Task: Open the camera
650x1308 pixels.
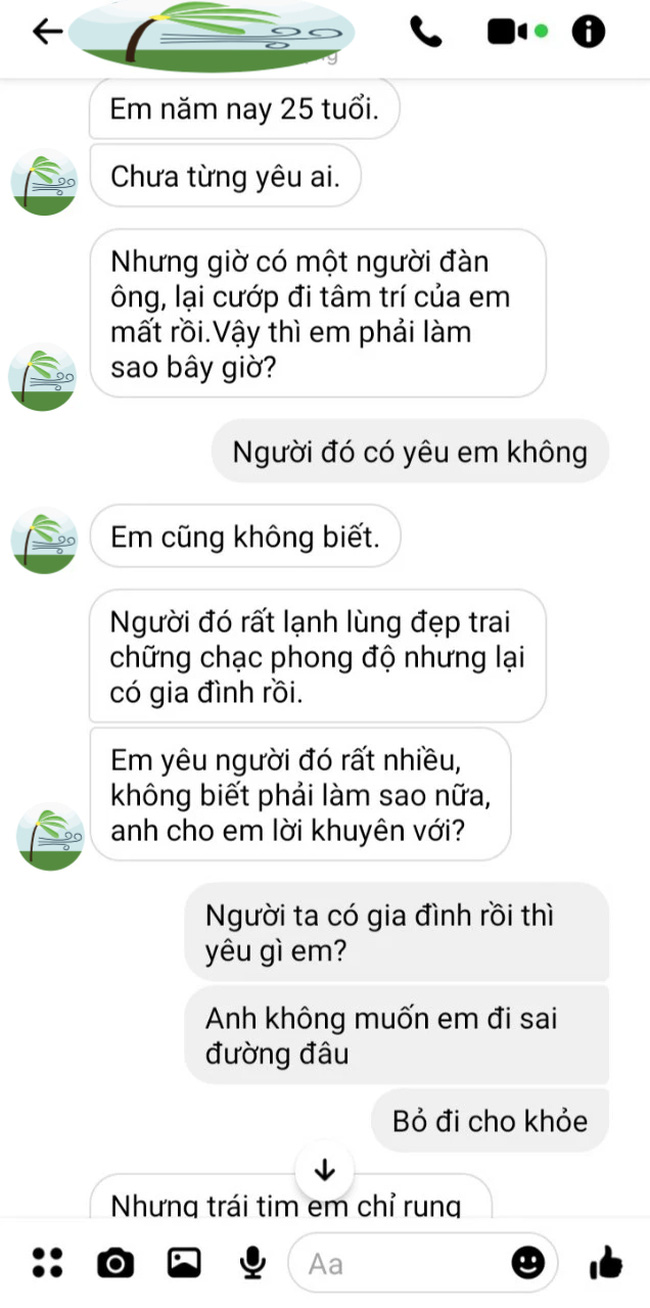Action: point(115,1263)
